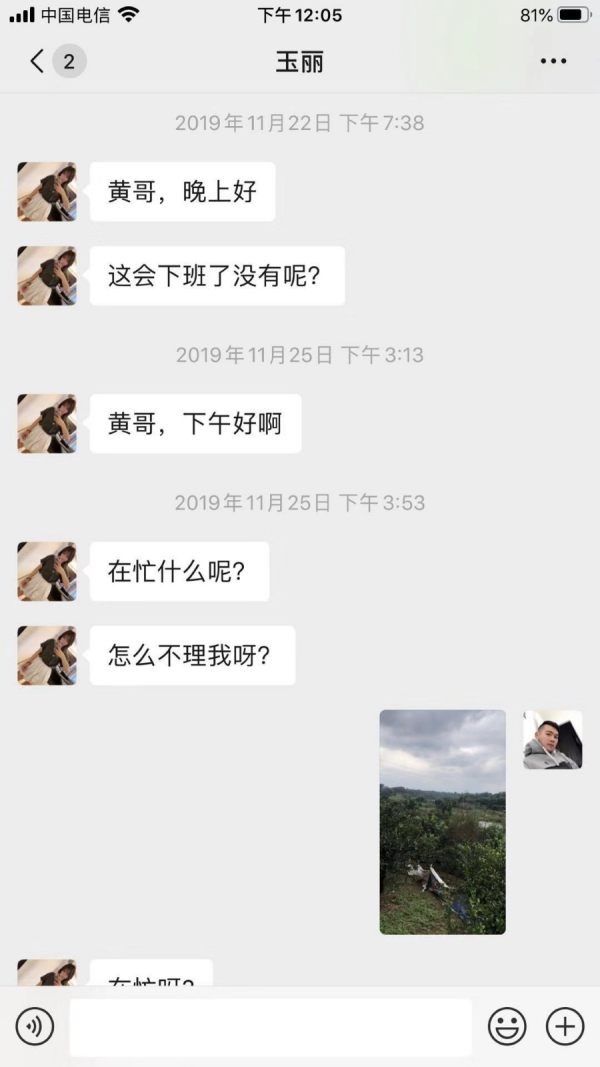This screenshot has height=1067, width=600.
Task: Open my own avatar beside the photo
Action: point(552,740)
